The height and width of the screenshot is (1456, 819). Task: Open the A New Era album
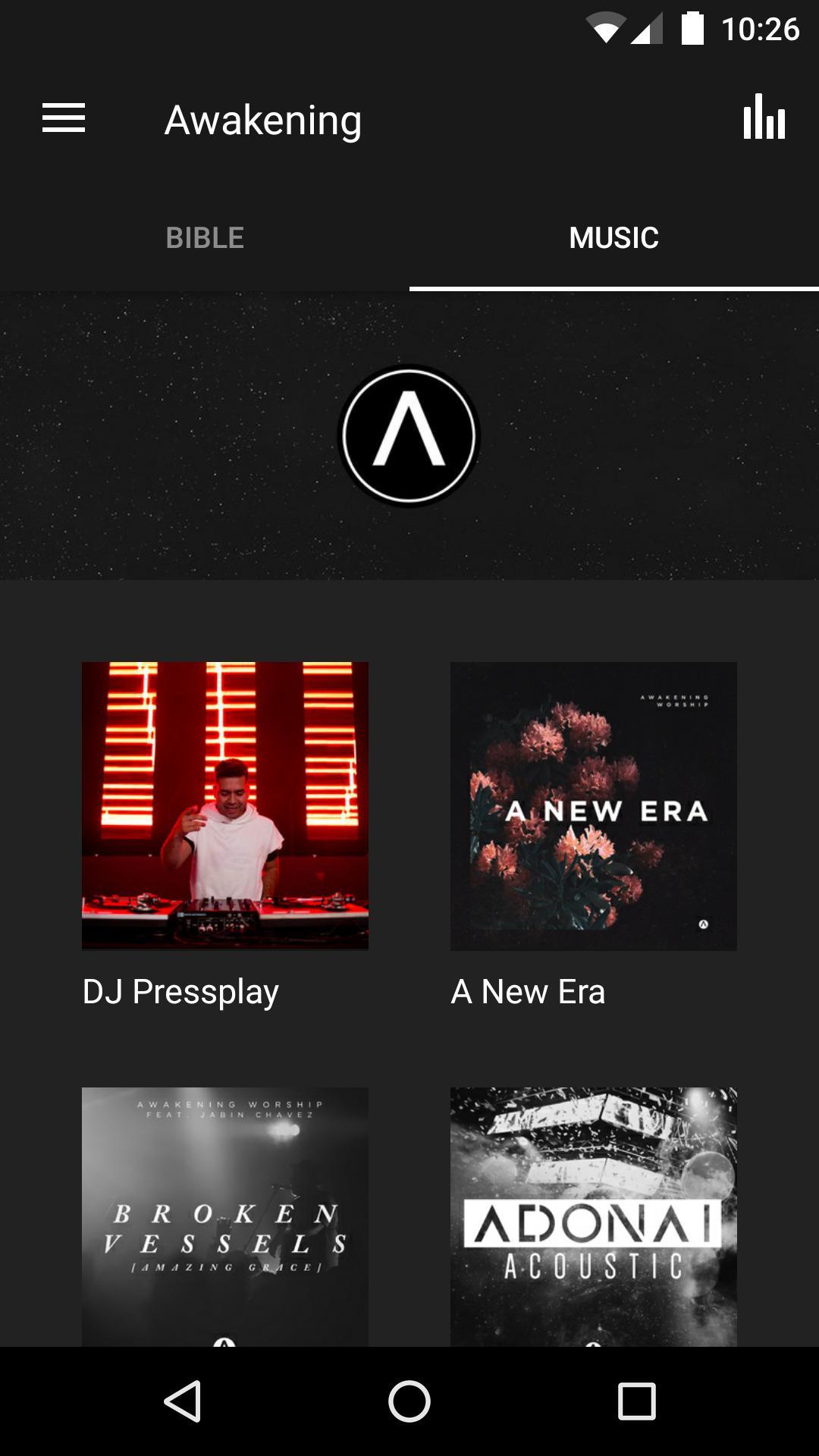pyautogui.click(x=593, y=805)
